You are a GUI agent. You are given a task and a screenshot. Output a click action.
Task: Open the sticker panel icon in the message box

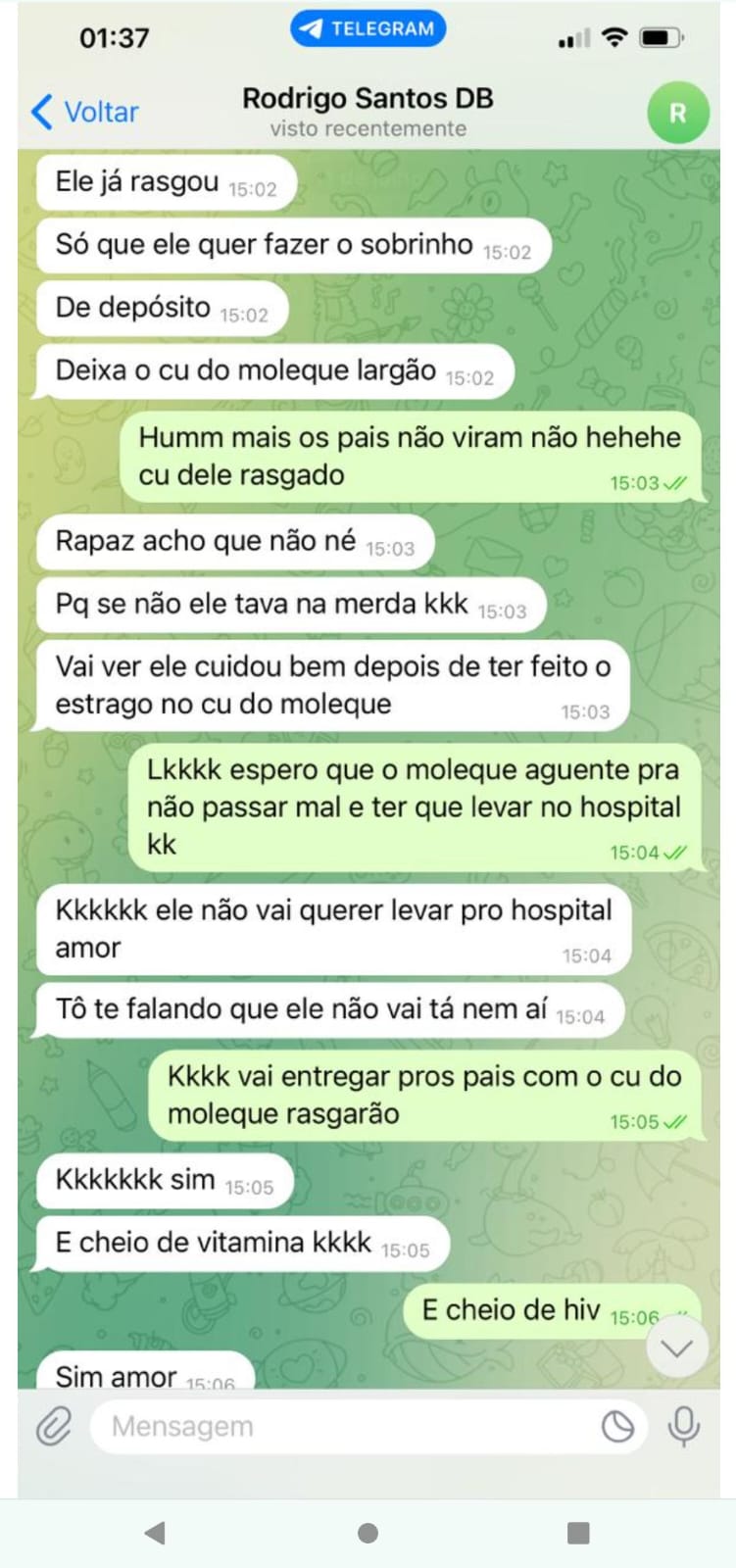pos(617,1427)
